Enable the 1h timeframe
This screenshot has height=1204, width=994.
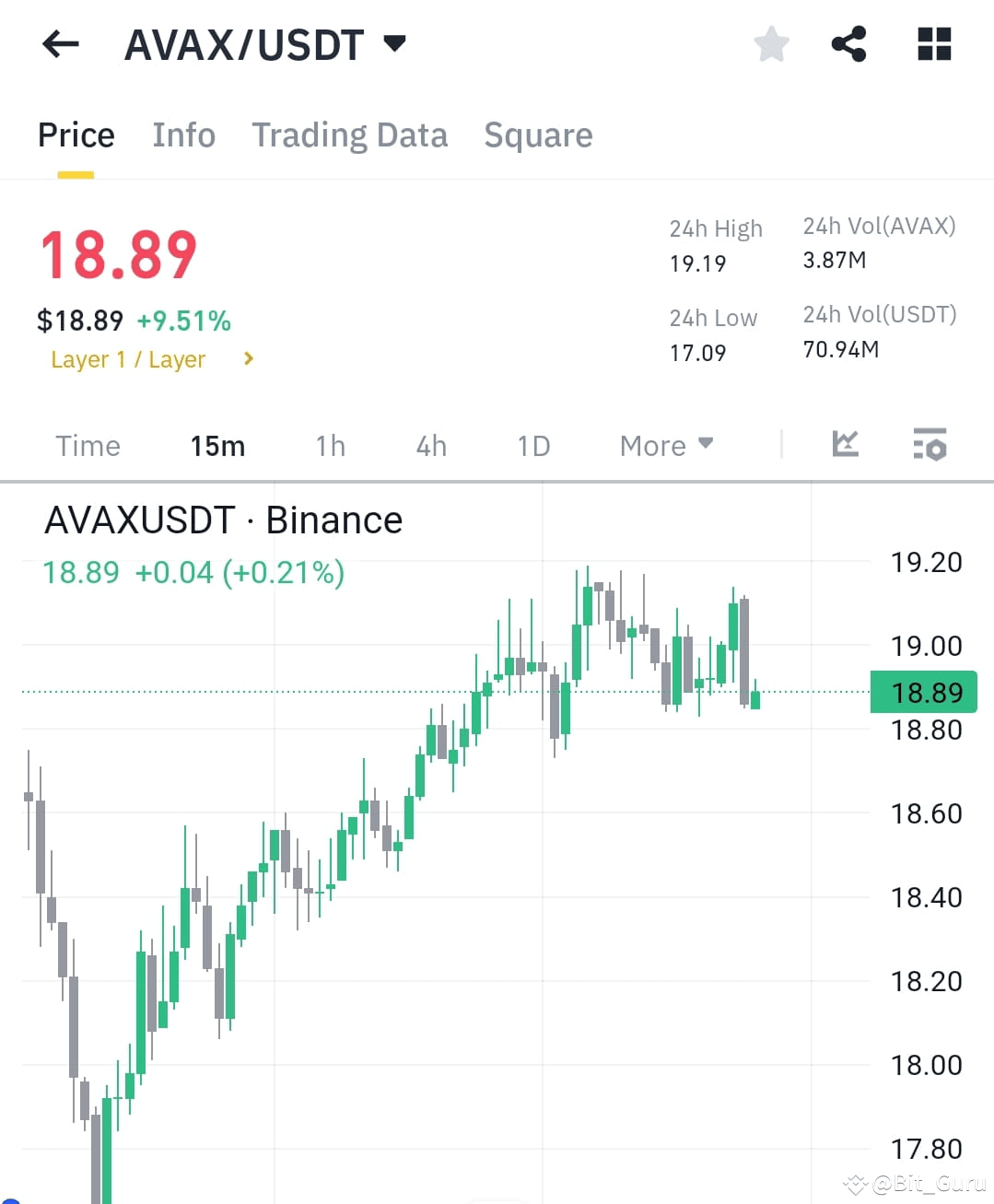coord(330,445)
